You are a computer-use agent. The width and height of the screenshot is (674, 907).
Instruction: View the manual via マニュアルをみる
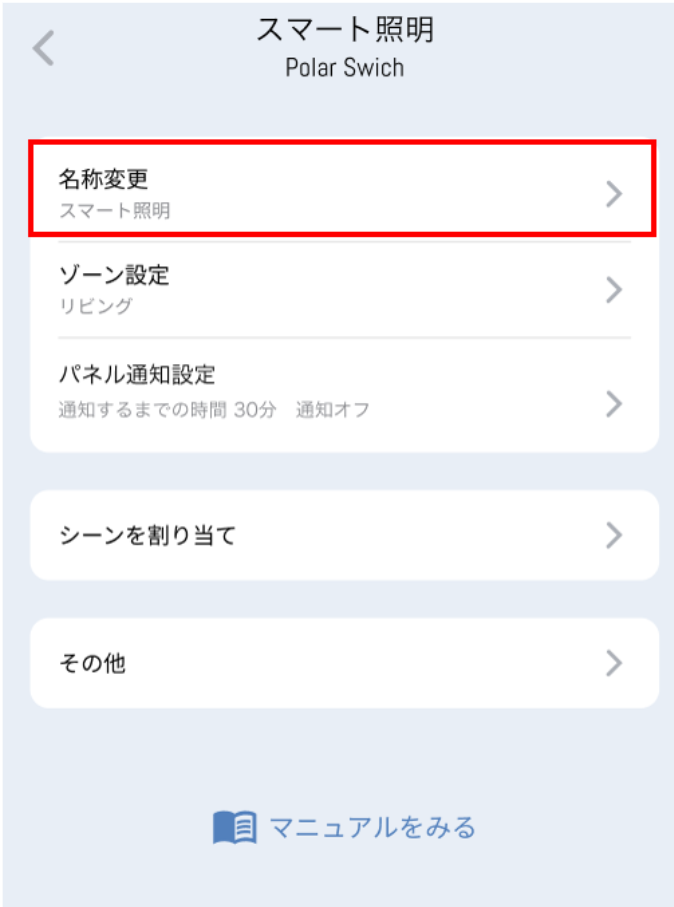345,828
